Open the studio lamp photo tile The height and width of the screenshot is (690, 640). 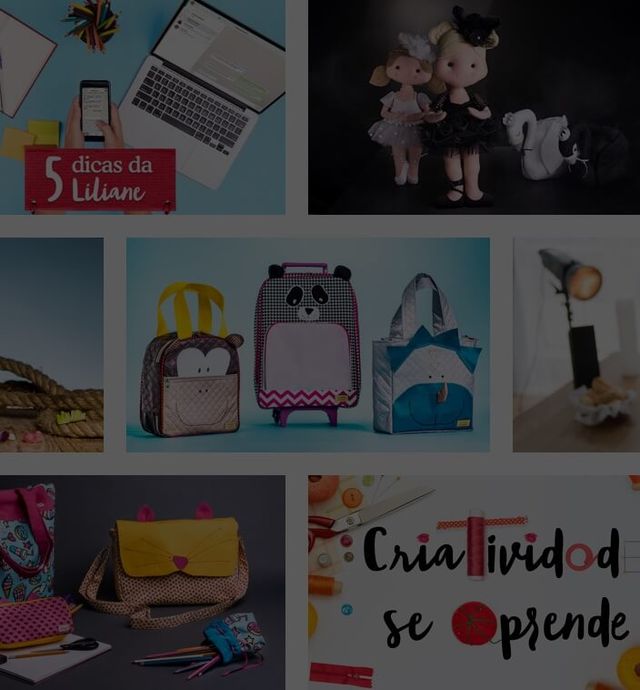[x=576, y=344]
